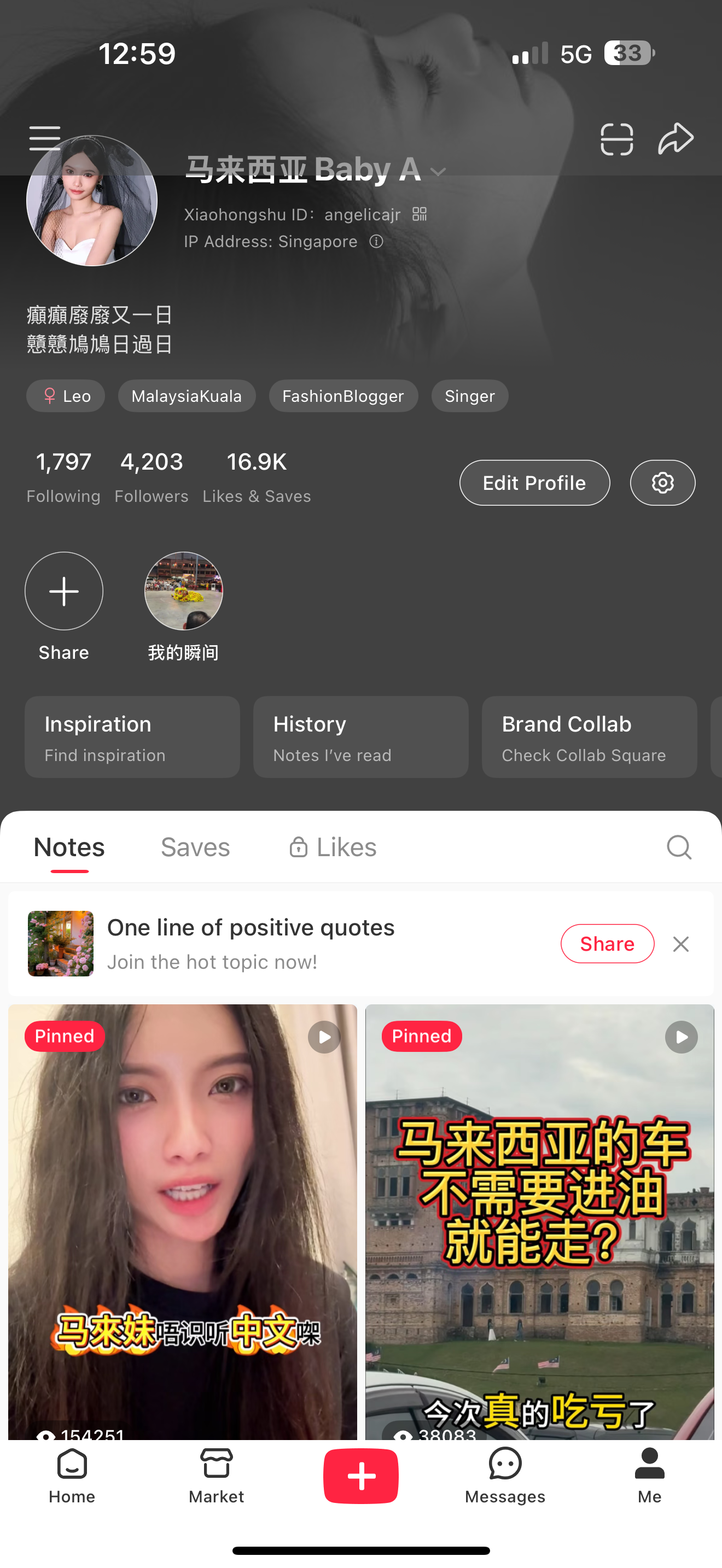Viewport: 722px width, 1568px height.
Task: Open search within the Notes section
Action: tap(678, 847)
